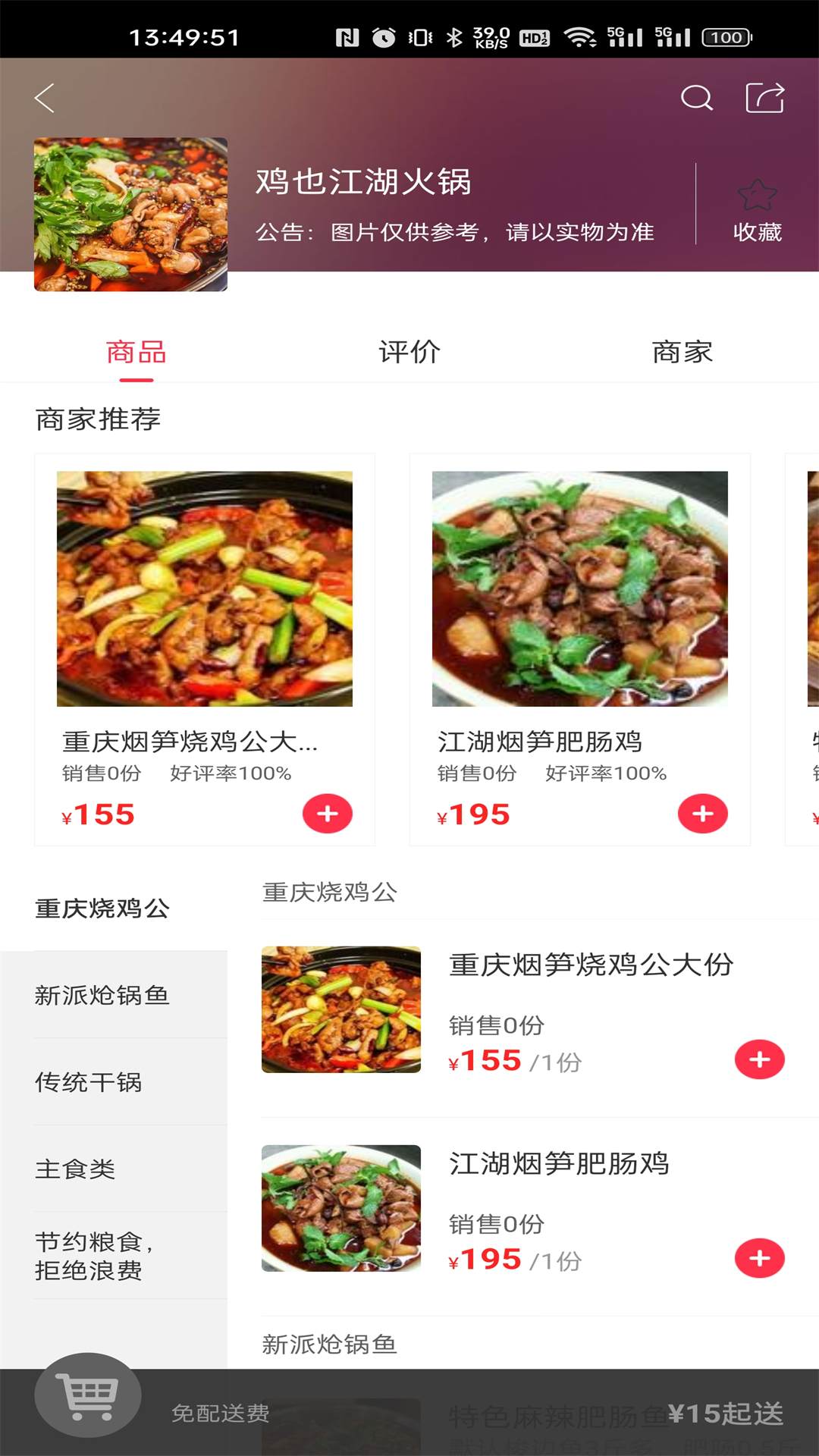This screenshot has width=819, height=1456.
Task: Add 江湖烟笋肥肠鸡 recommended card to cart
Action: pyautogui.click(x=701, y=814)
